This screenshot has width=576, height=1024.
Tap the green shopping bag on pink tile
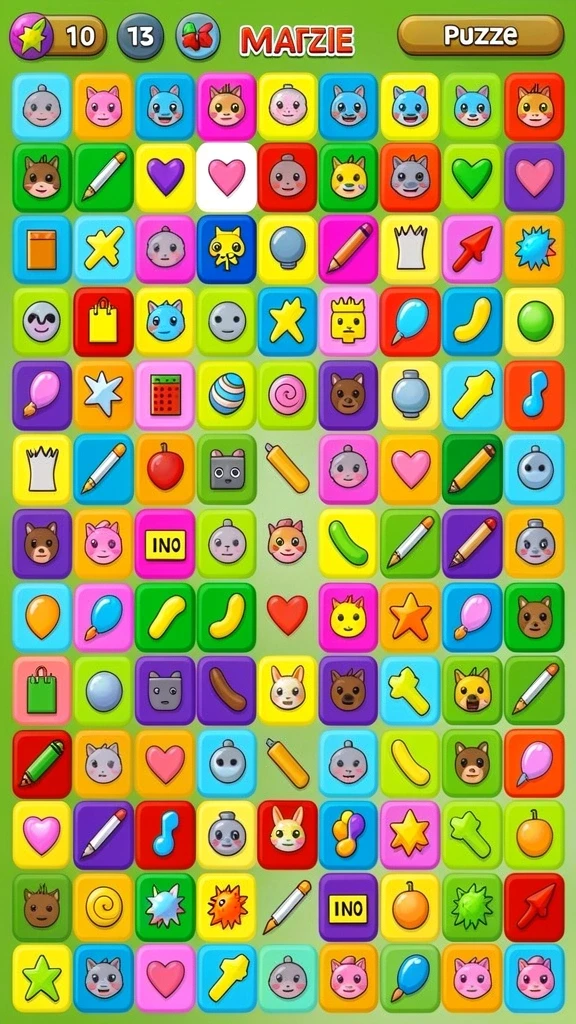(x=42, y=690)
